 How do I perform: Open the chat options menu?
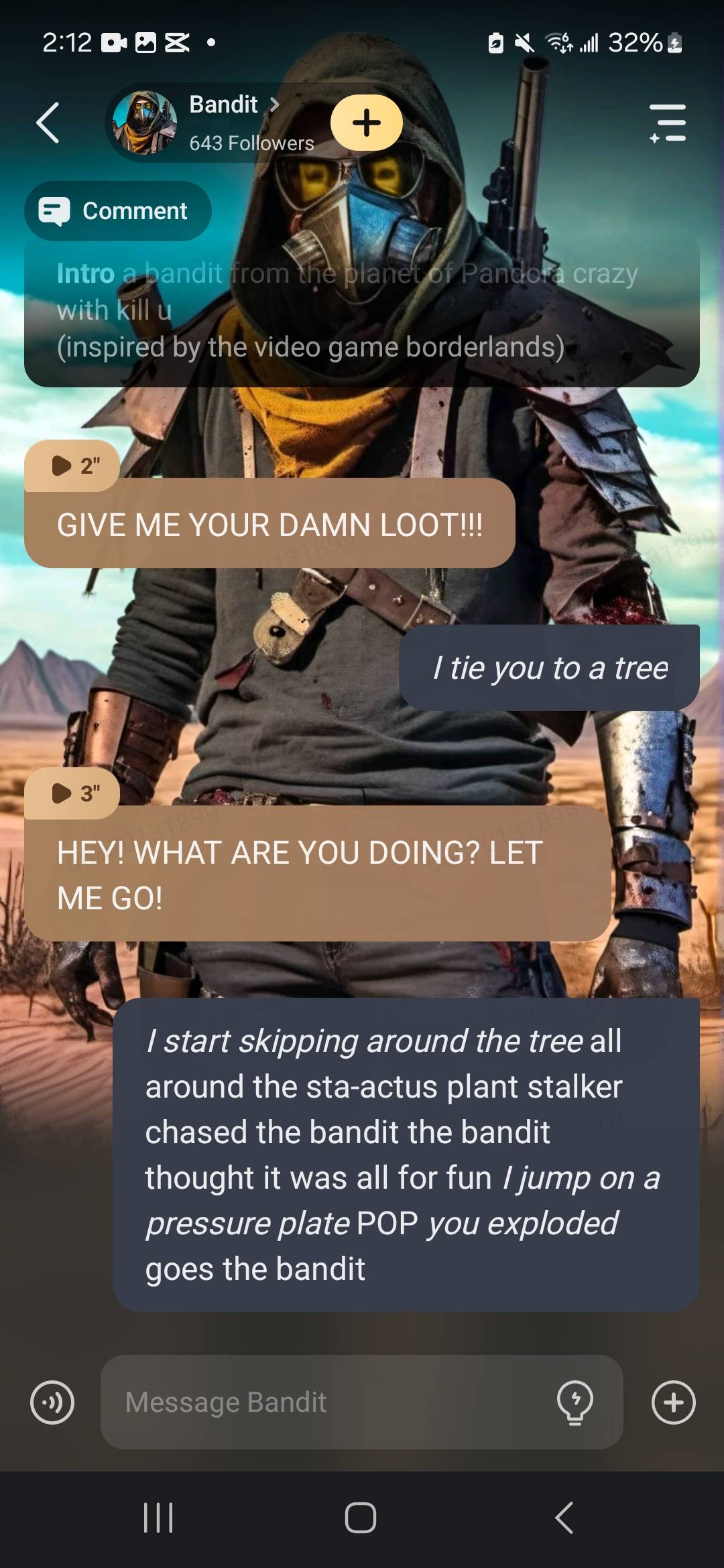pos(668,123)
